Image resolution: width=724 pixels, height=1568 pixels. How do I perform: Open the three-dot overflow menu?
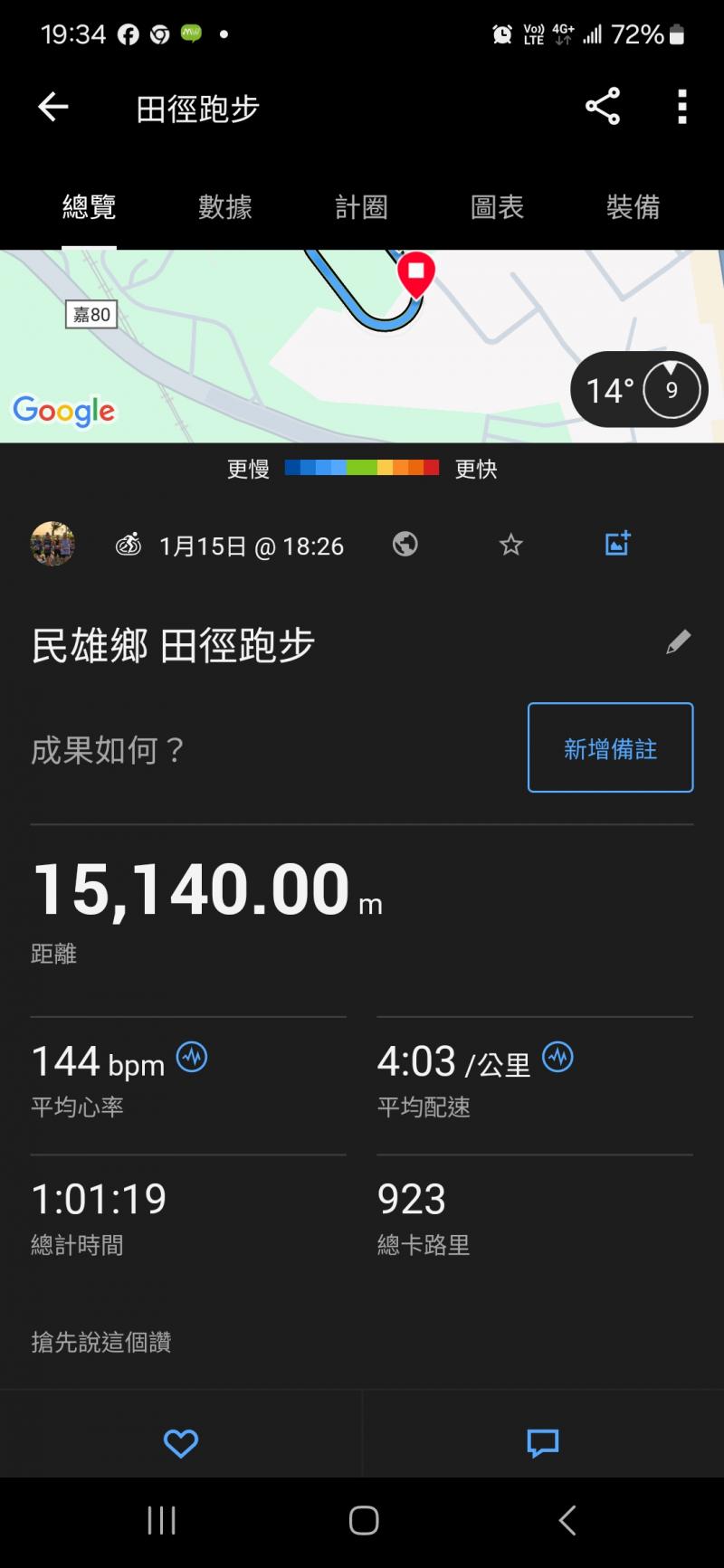(682, 107)
